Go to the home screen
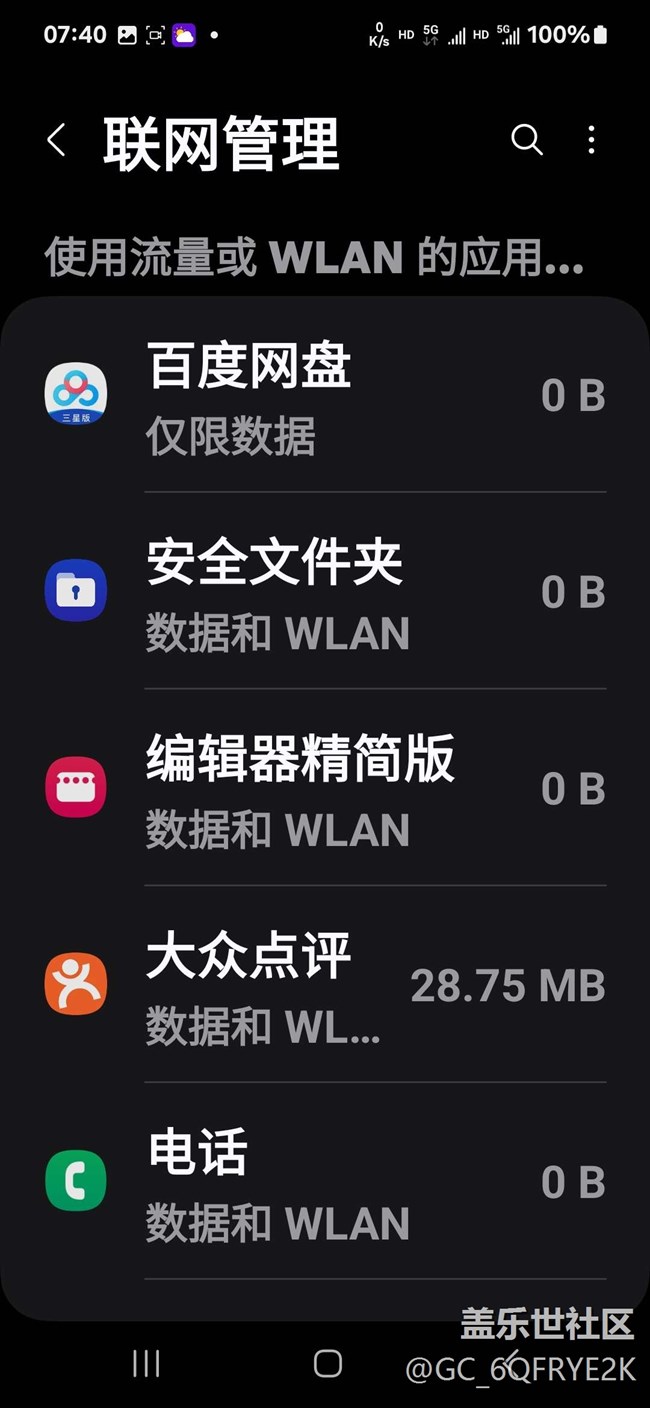Viewport: 650px width, 1408px height. pyautogui.click(x=327, y=1363)
